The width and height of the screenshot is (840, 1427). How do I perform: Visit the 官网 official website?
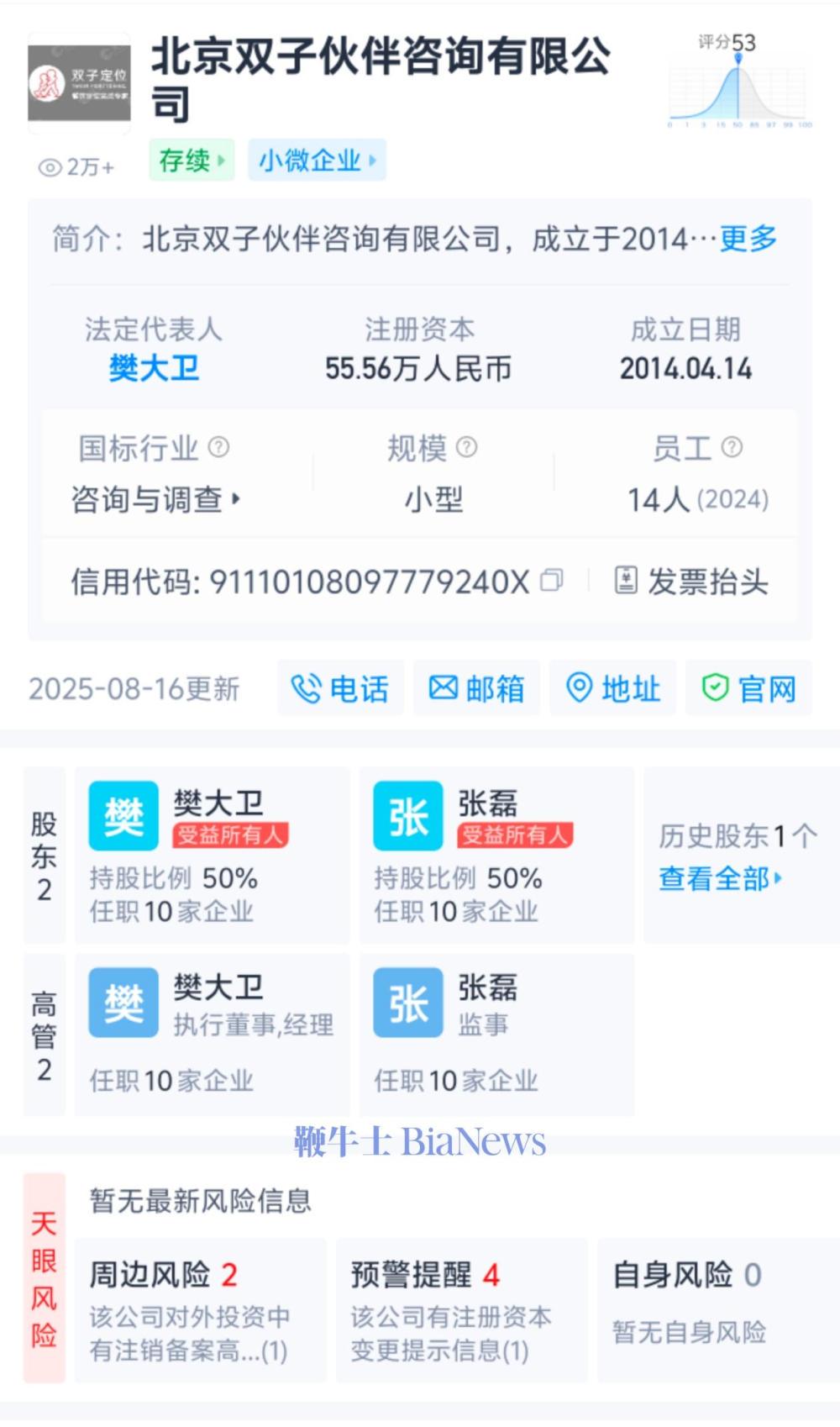point(749,688)
